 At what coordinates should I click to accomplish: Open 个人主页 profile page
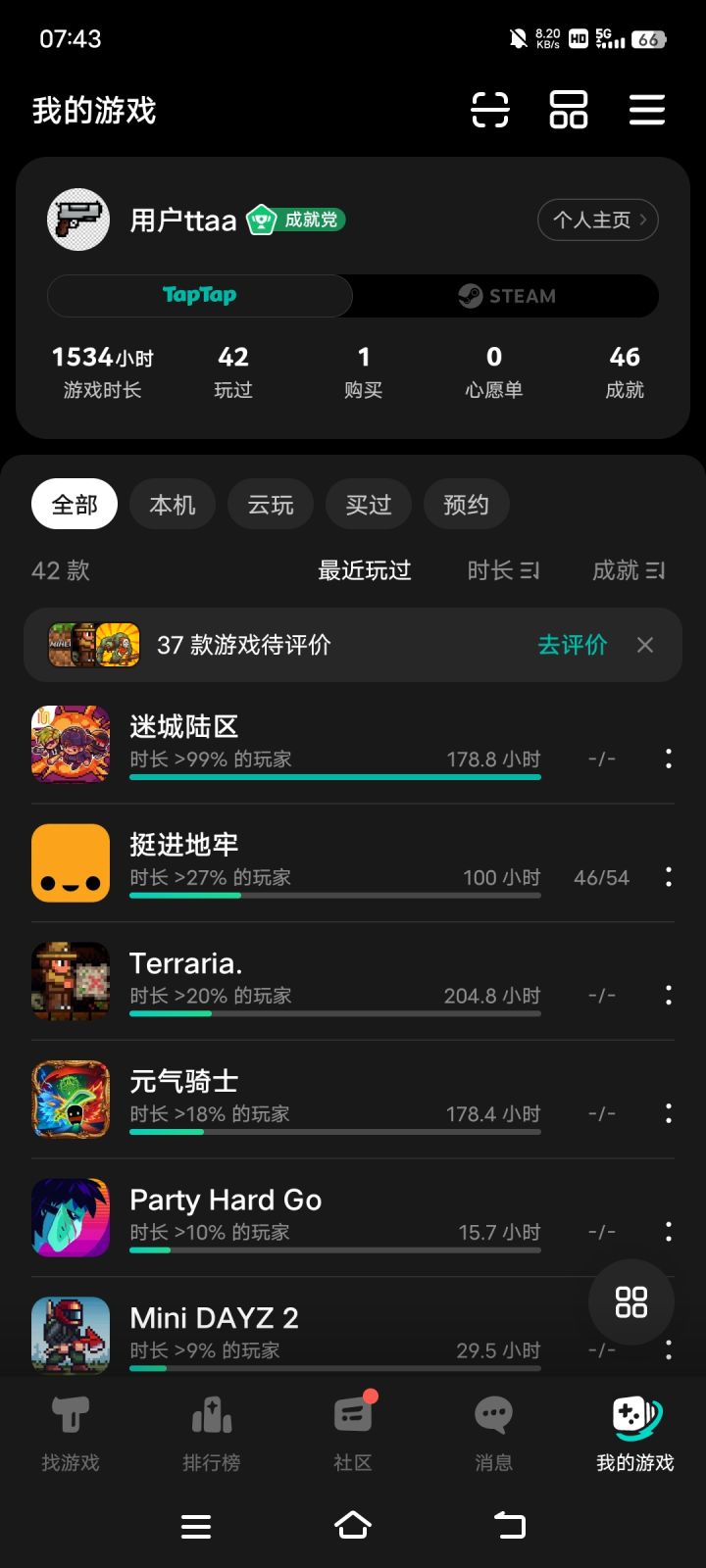tap(597, 220)
